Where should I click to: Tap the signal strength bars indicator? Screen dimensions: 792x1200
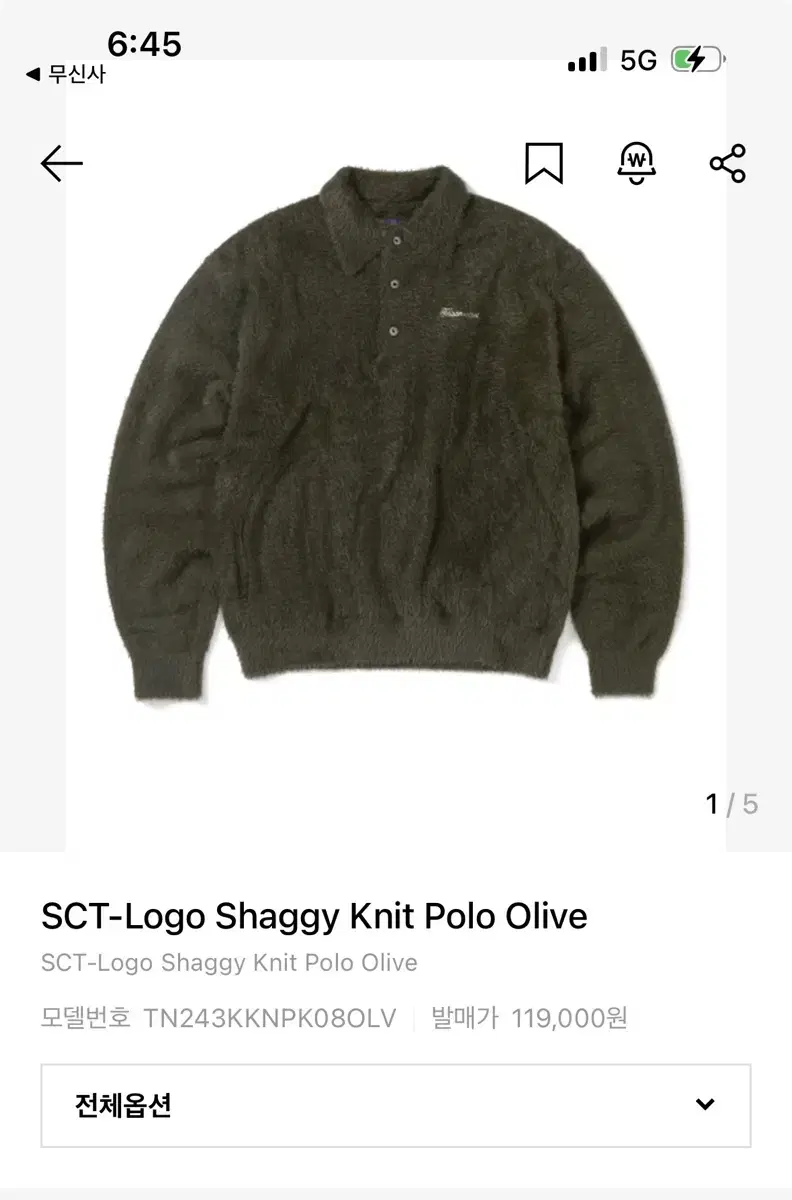click(x=585, y=60)
